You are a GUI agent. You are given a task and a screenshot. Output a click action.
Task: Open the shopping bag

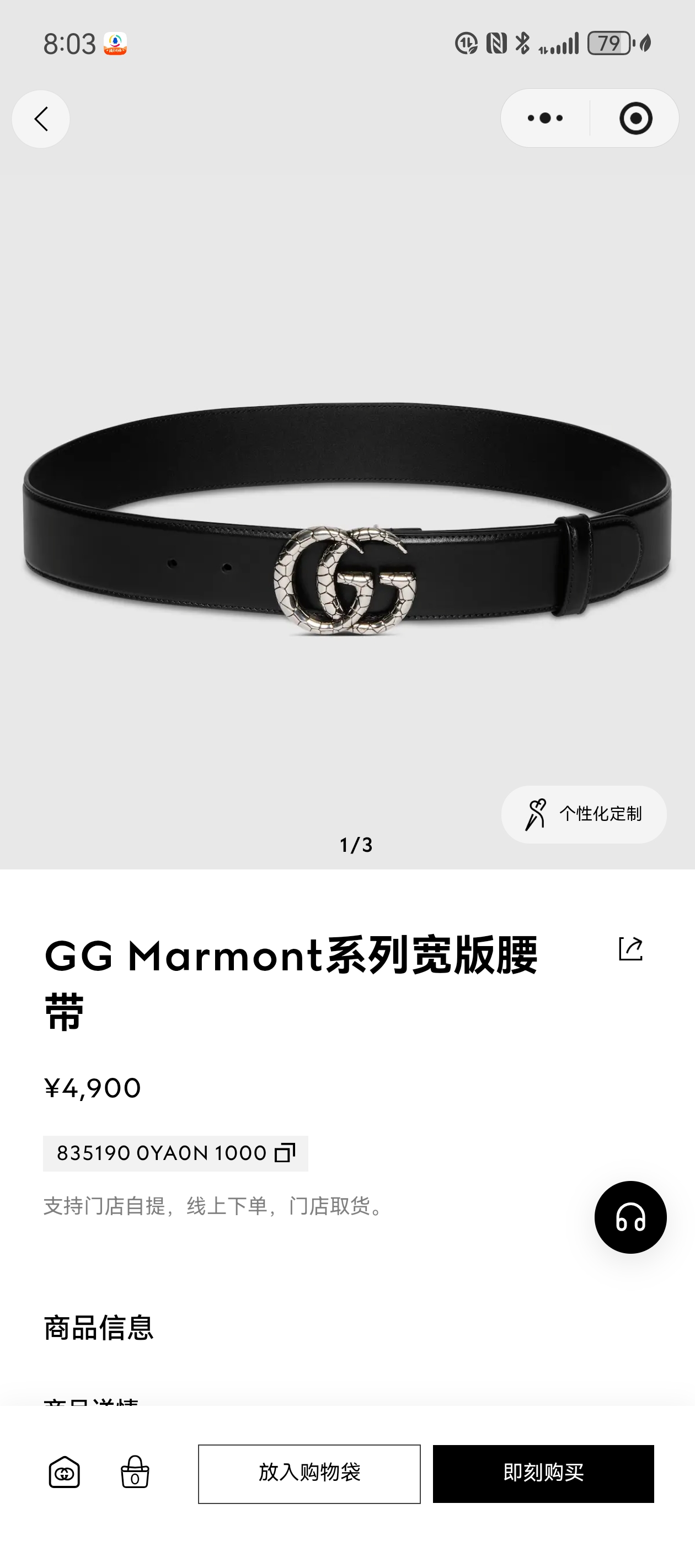pos(135,1473)
